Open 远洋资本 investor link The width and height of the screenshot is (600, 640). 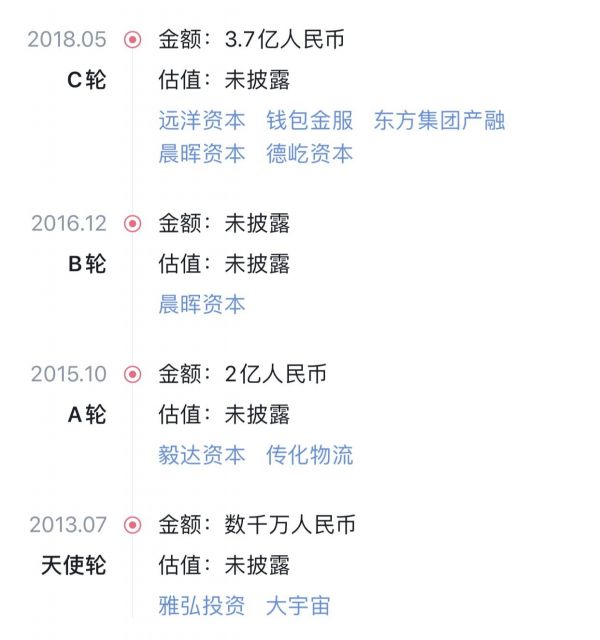[201, 121]
